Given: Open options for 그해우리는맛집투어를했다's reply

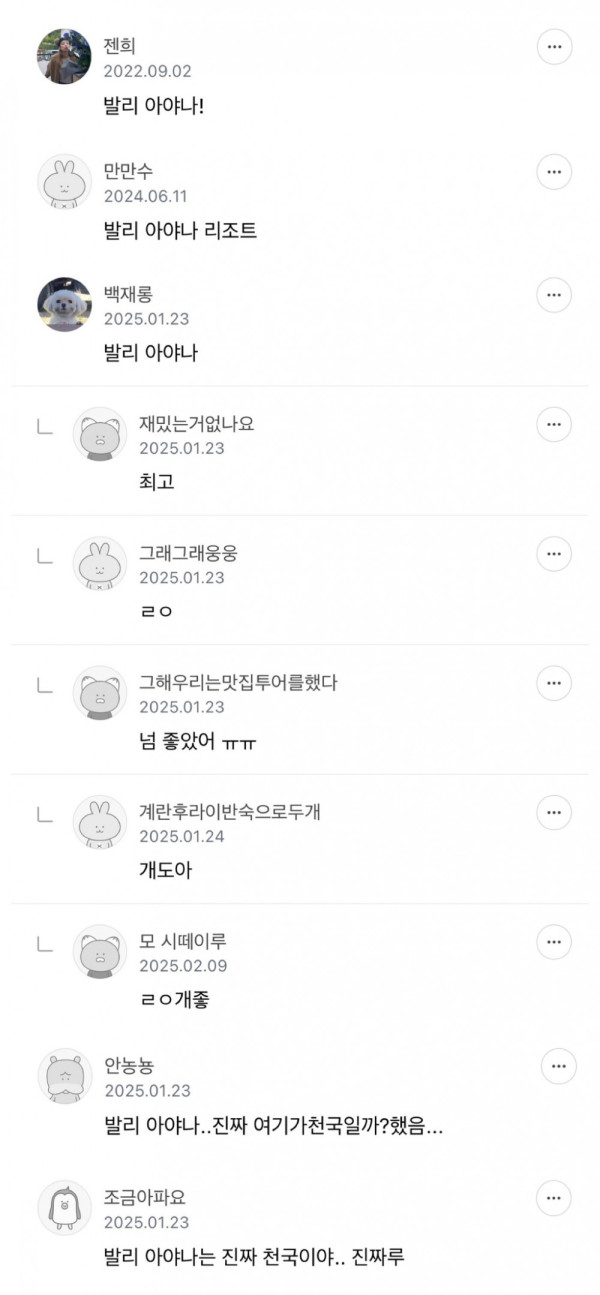Looking at the screenshot, I should tap(555, 683).
